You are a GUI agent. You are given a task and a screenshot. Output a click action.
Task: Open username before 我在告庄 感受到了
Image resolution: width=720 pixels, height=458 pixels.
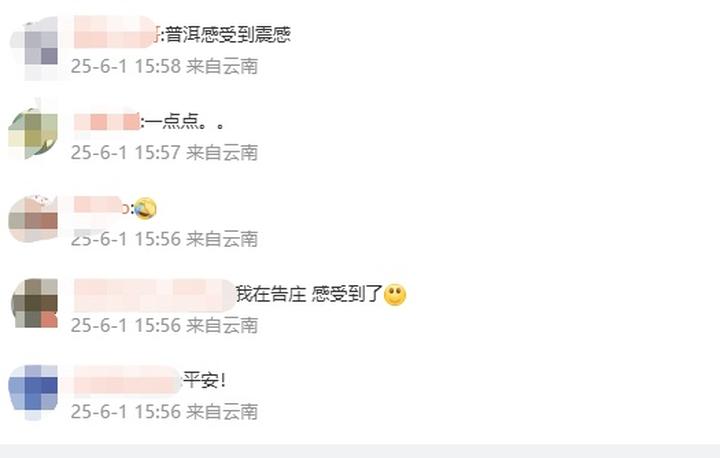pos(153,295)
